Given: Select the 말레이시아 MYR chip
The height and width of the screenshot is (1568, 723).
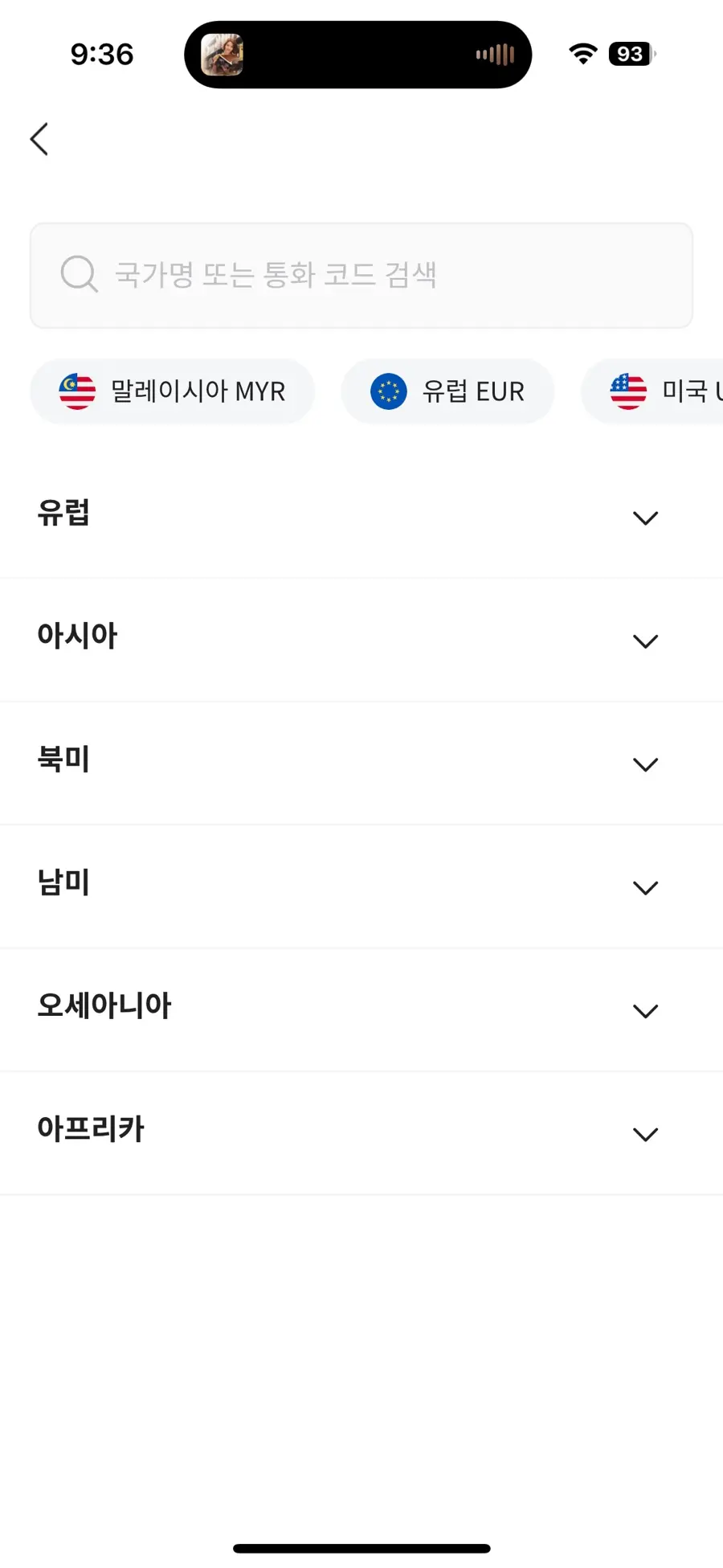Looking at the screenshot, I should pyautogui.click(x=172, y=391).
